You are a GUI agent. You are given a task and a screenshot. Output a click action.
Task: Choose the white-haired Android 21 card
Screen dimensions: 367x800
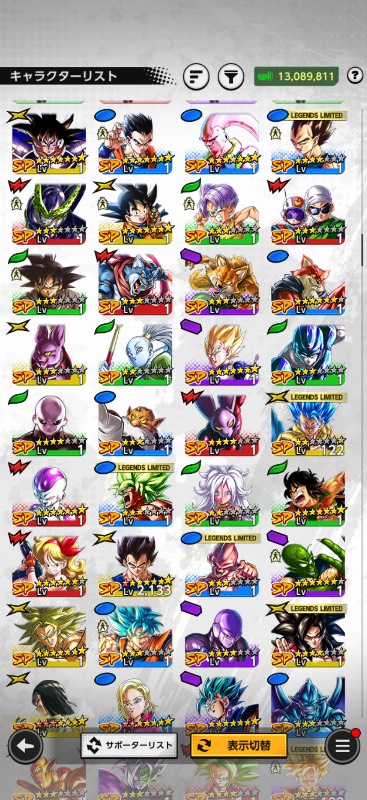tap(222, 495)
